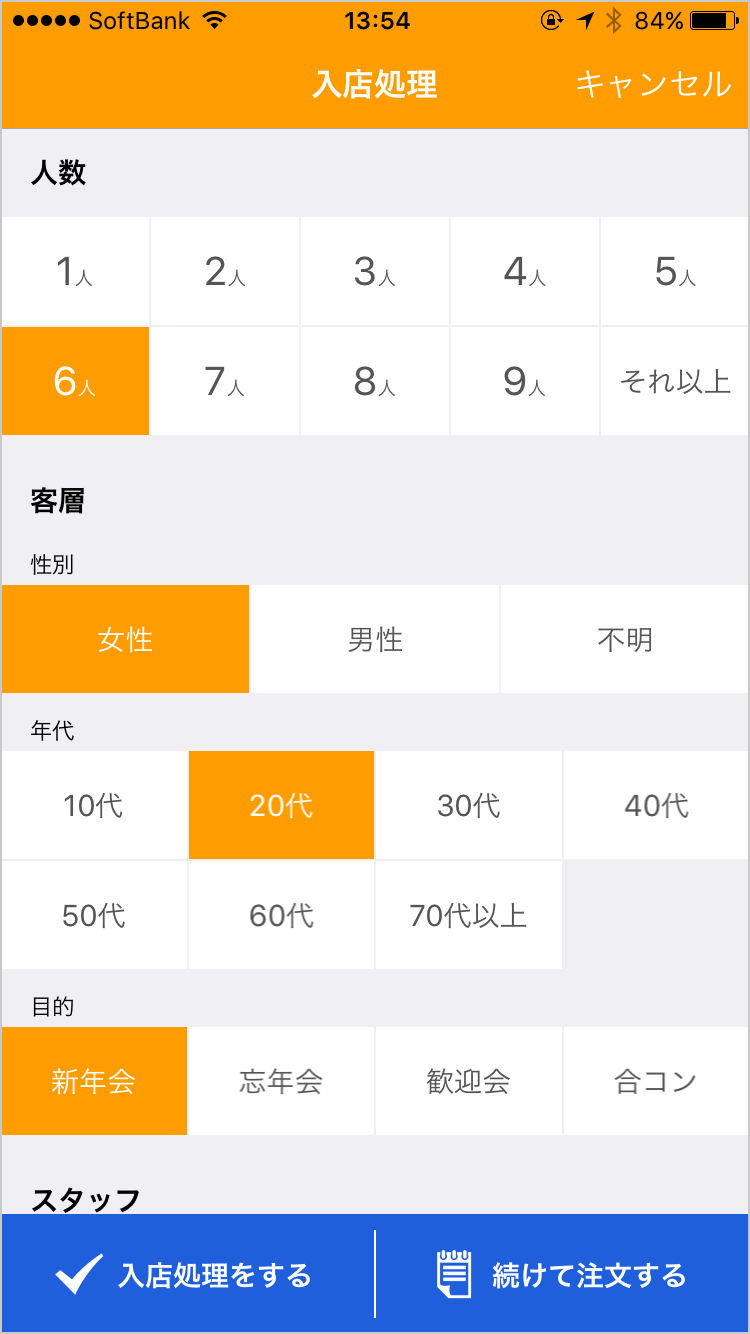
Task: Set purpose to 忘年会
Action: [x=281, y=1082]
